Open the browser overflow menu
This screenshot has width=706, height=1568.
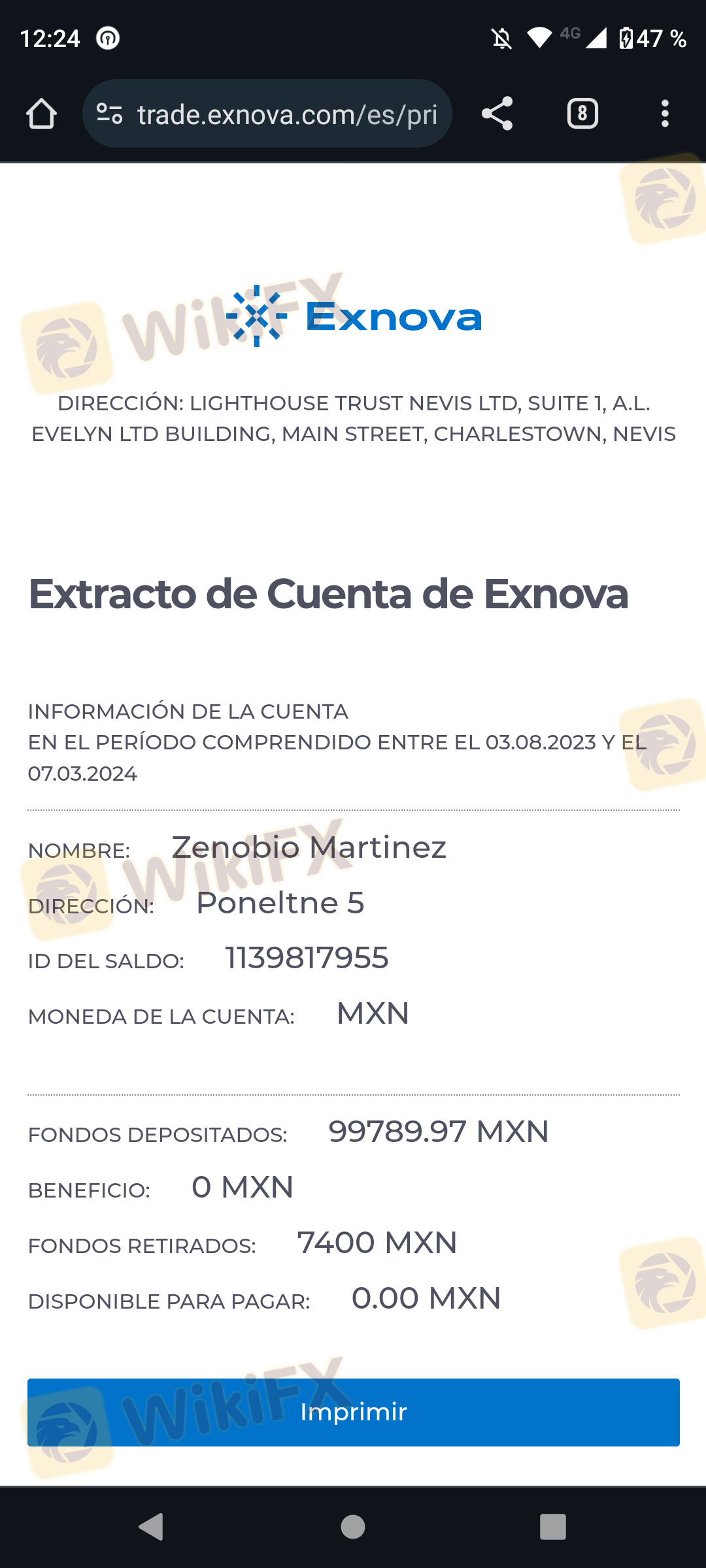664,114
